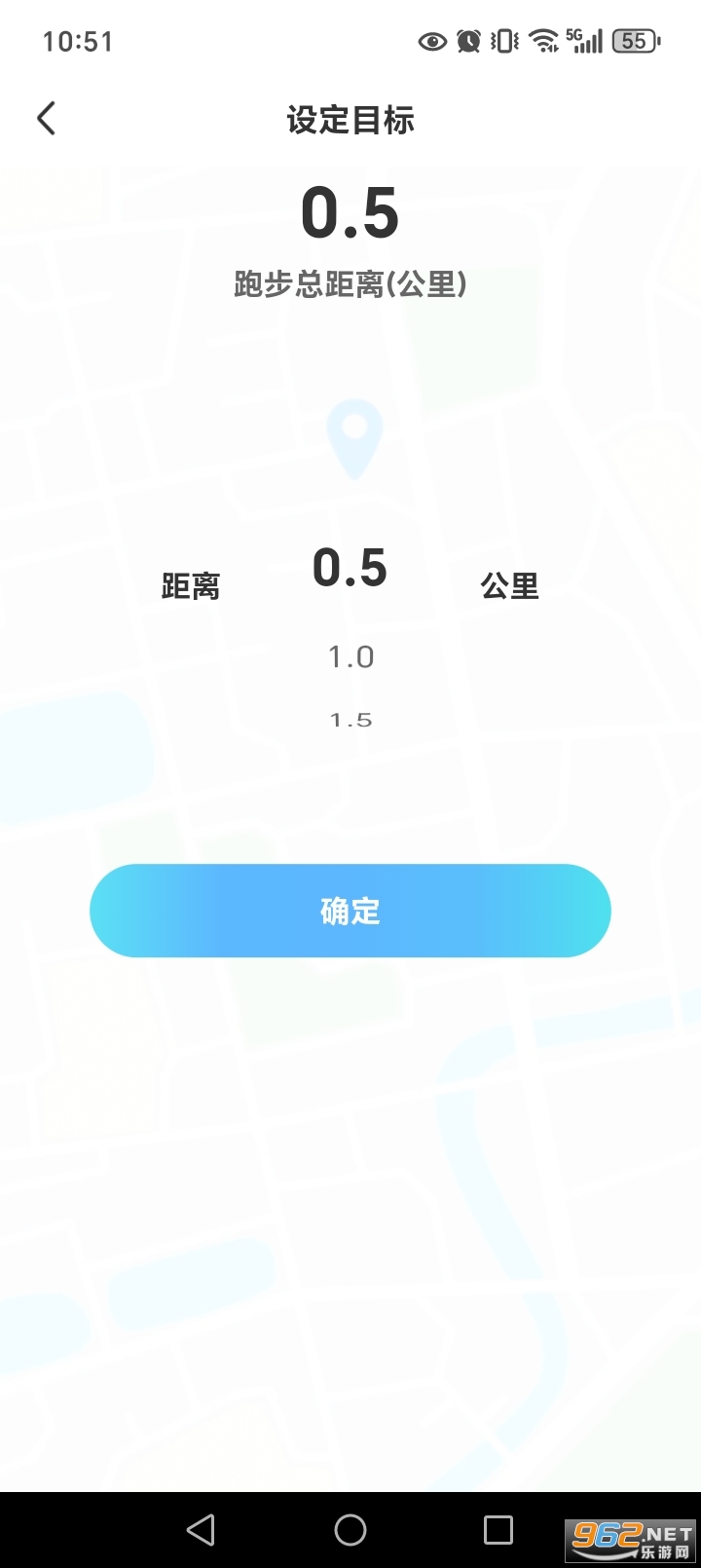Select 1.0 in the distance picker wheel
Screen dimensions: 701x1568
click(x=350, y=656)
